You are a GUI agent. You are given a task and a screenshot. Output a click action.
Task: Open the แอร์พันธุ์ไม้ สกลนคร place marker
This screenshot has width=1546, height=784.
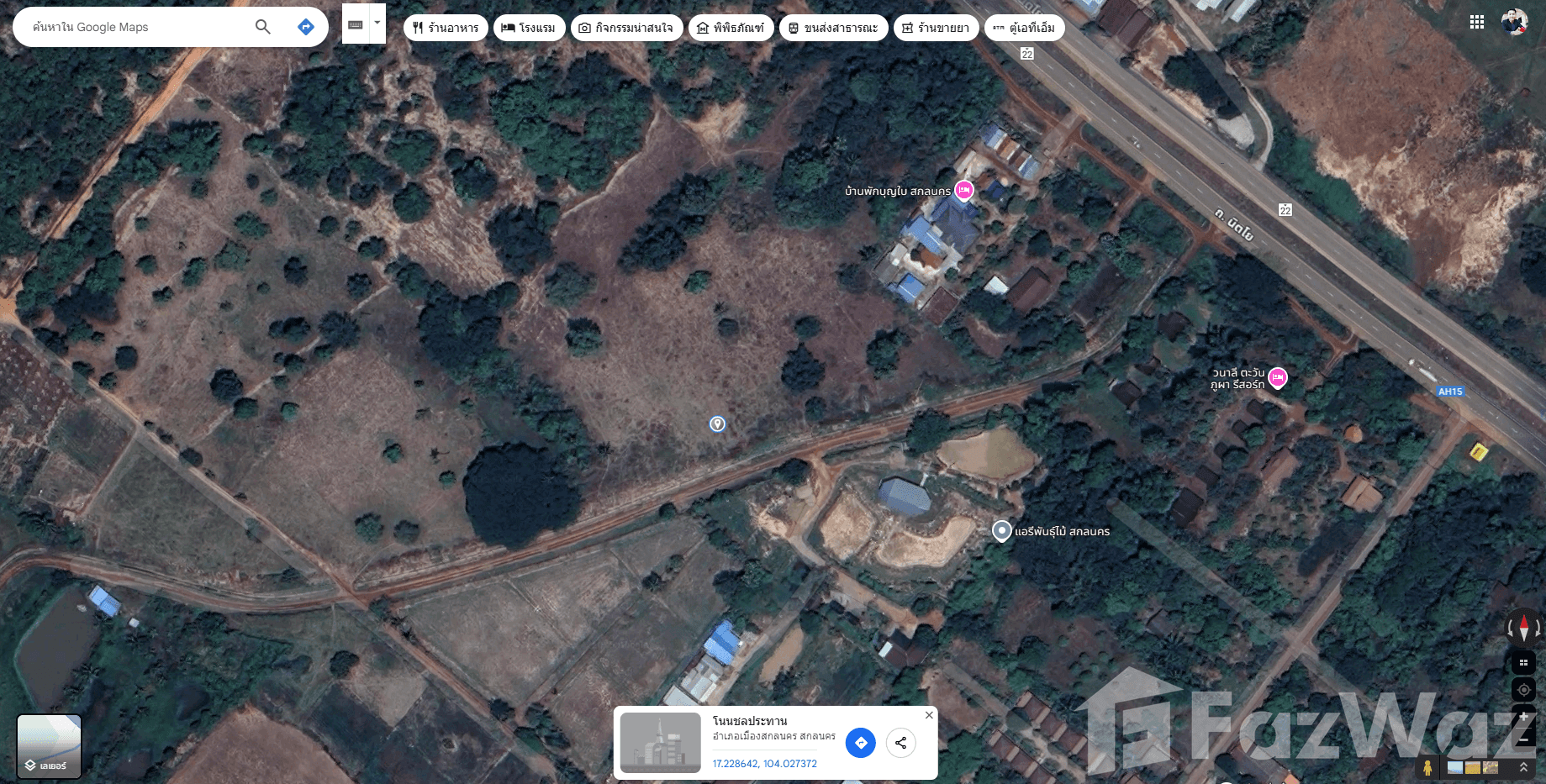pyautogui.click(x=1001, y=531)
